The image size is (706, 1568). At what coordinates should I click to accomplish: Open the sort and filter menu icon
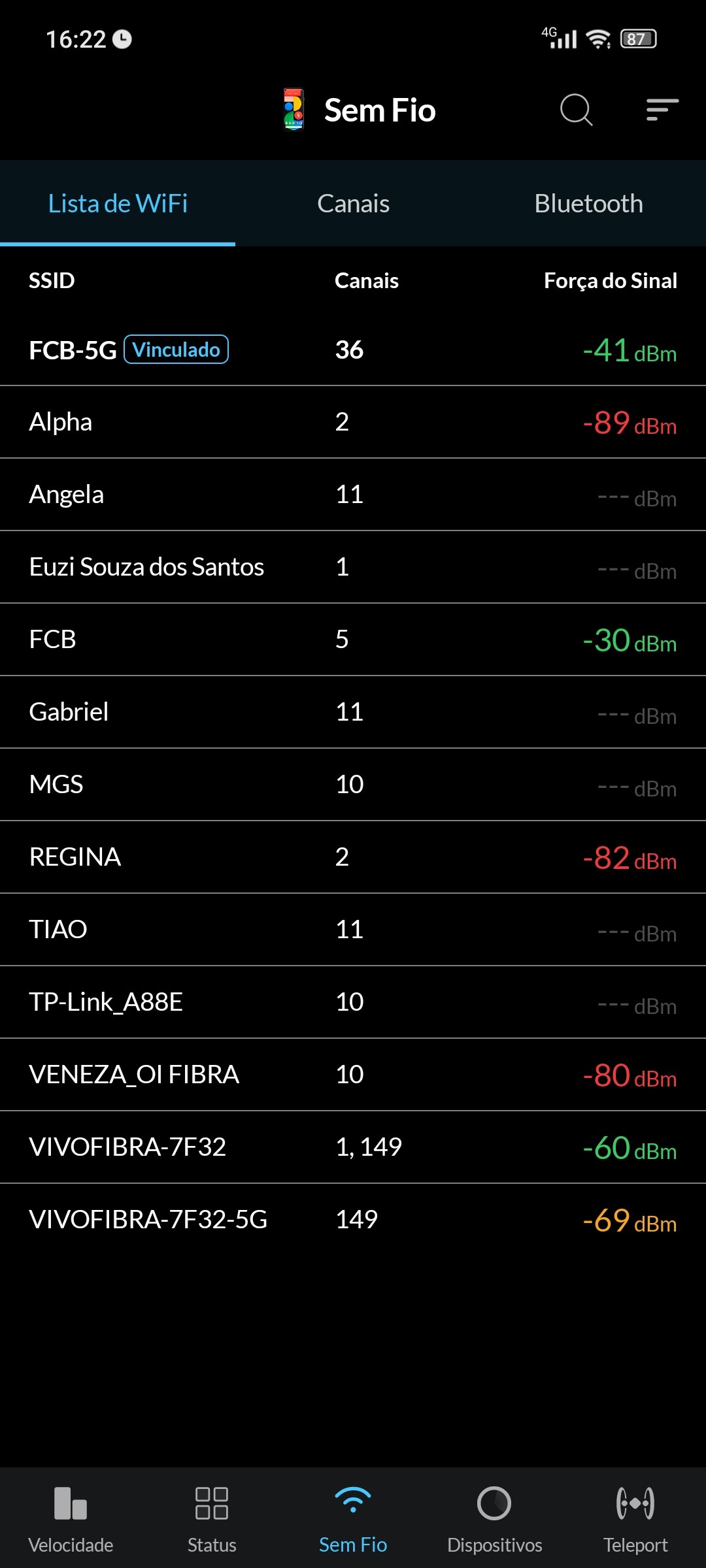pyautogui.click(x=662, y=110)
